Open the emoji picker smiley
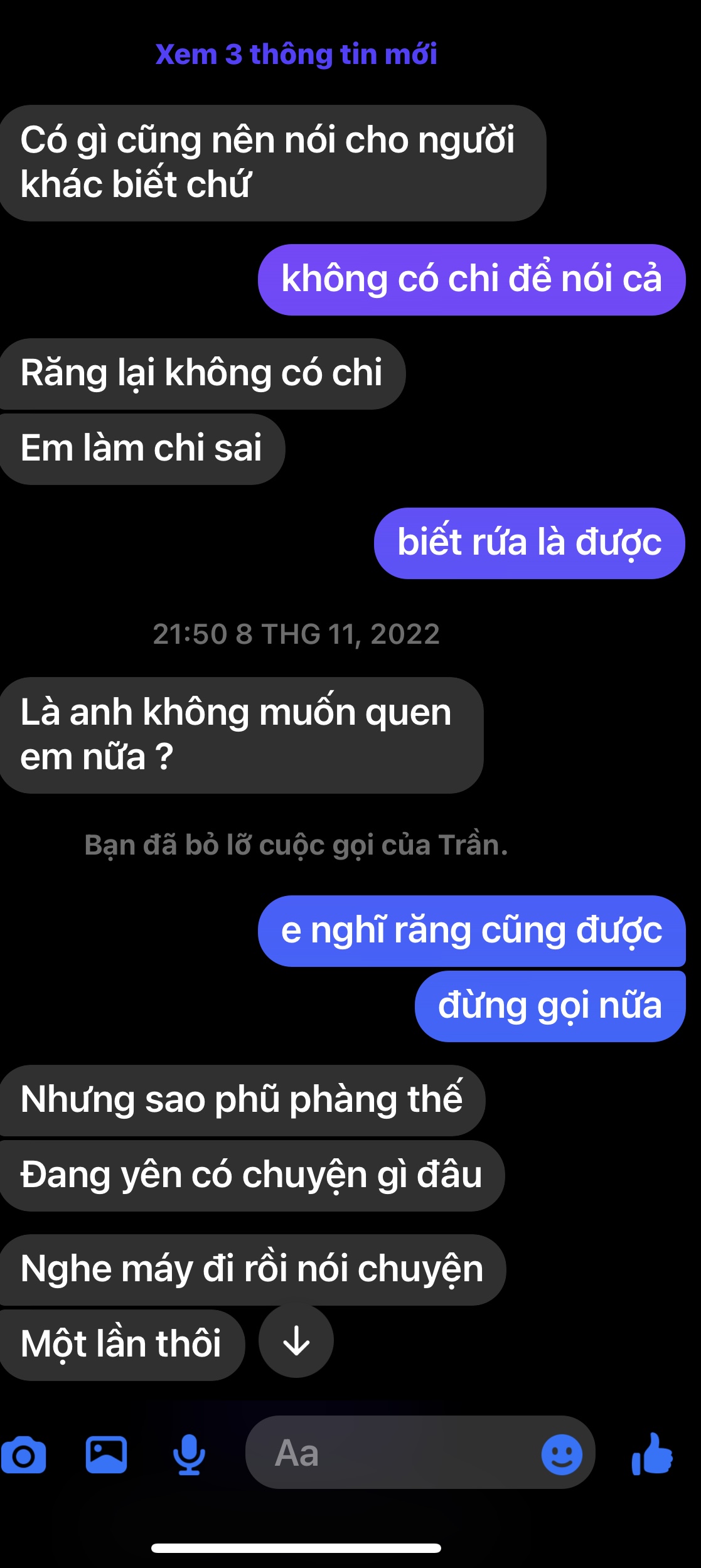The height and width of the screenshot is (1568, 701). pyautogui.click(x=561, y=1454)
